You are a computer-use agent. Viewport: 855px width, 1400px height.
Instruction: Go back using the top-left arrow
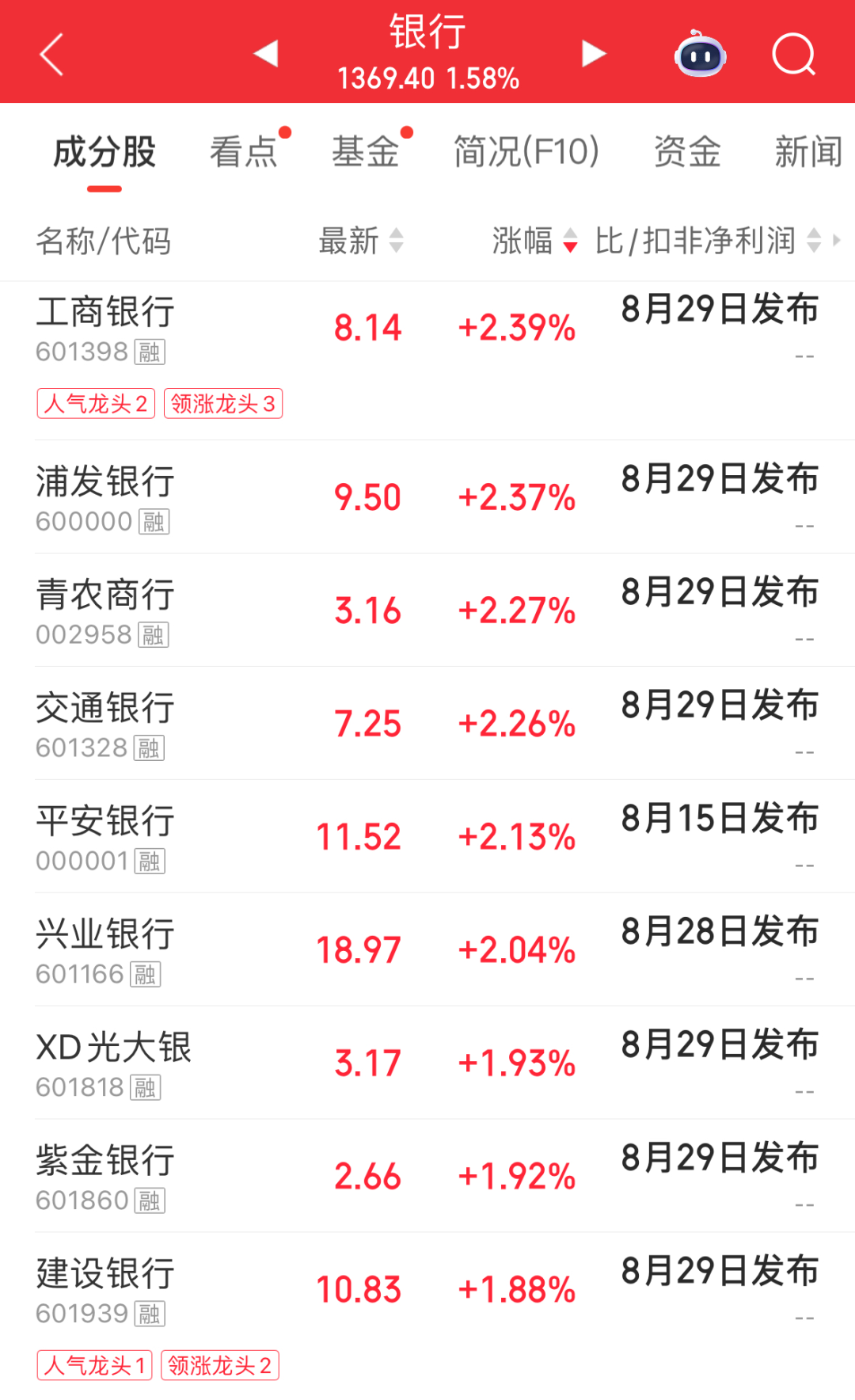coord(51,55)
